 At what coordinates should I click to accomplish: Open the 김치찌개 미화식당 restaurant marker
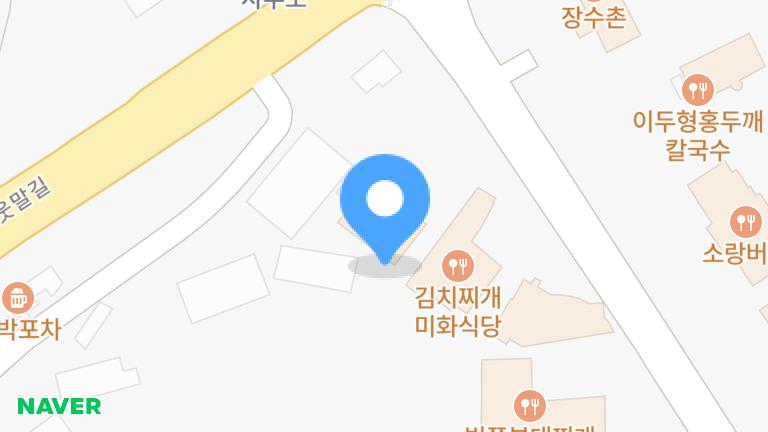tap(459, 266)
